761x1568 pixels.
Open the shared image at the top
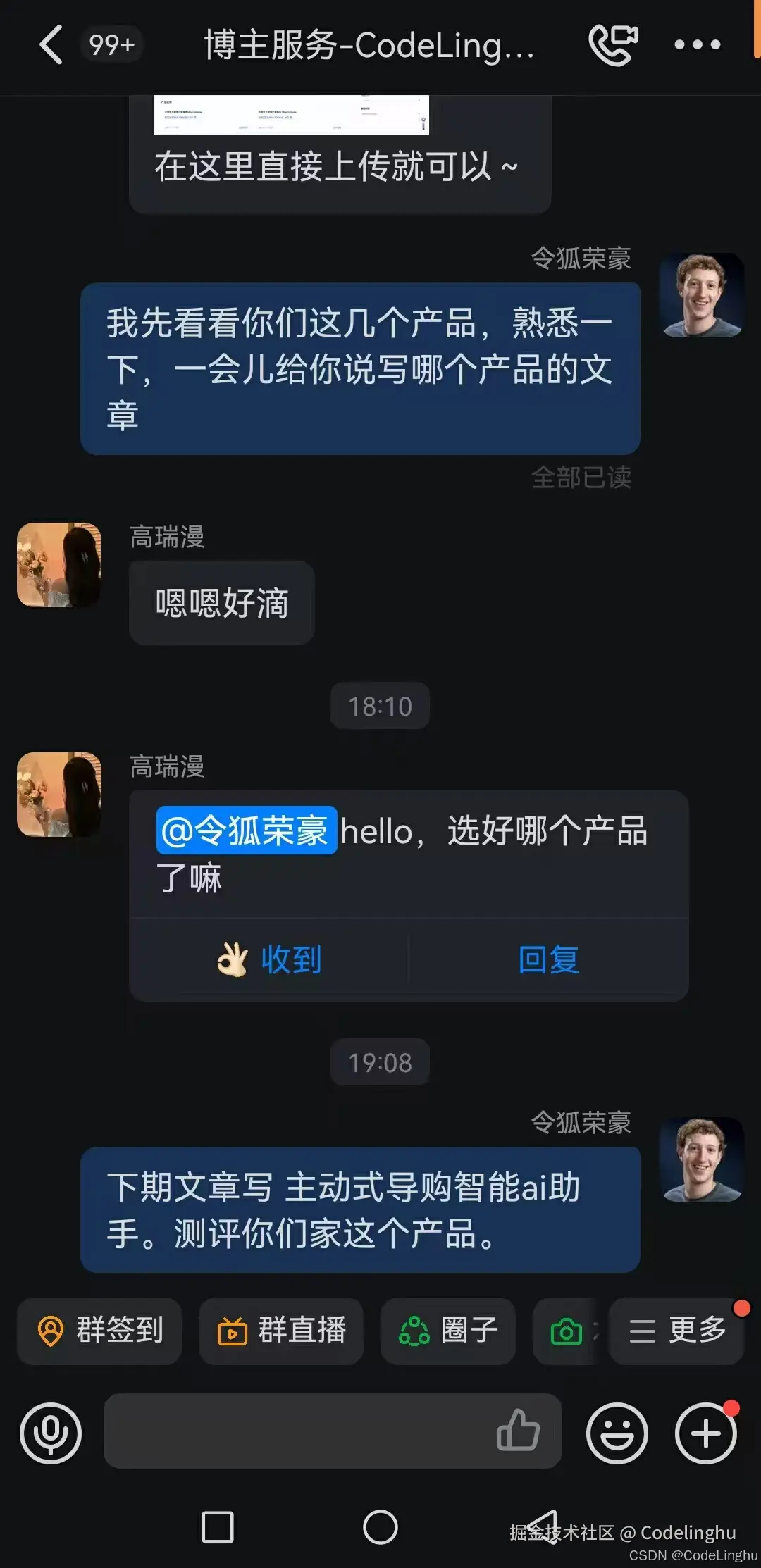point(291,115)
